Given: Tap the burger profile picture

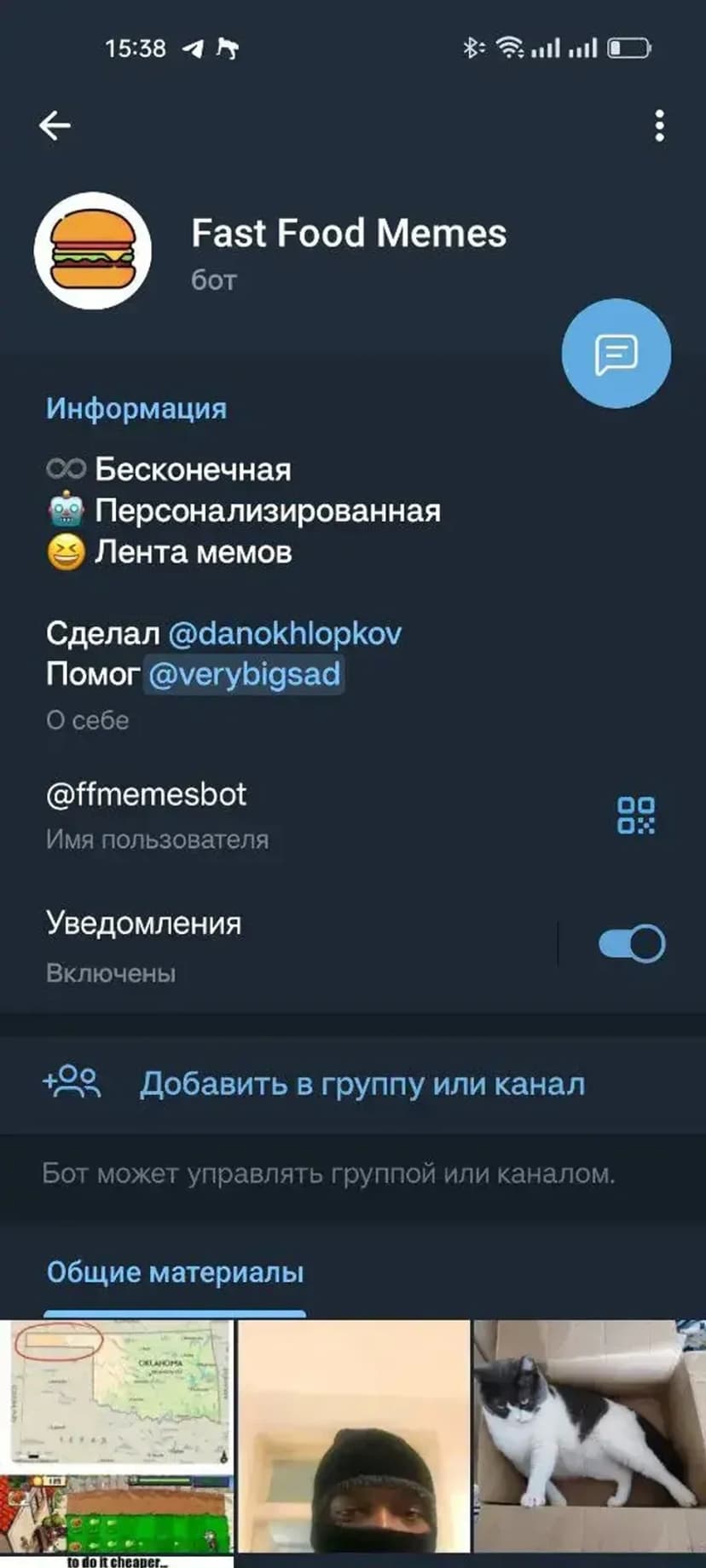Looking at the screenshot, I should pos(93,251).
